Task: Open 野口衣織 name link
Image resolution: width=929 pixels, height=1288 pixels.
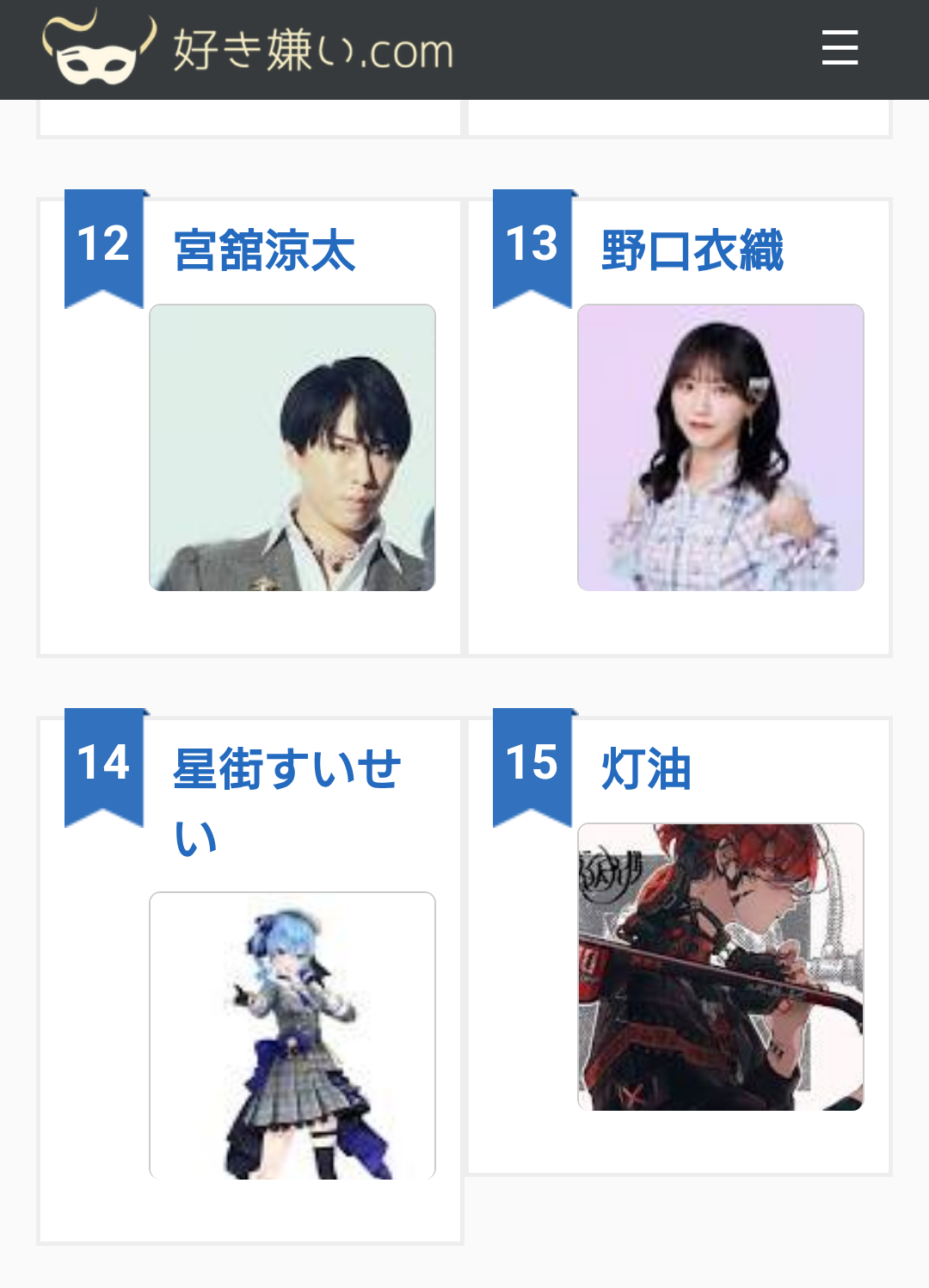Action: point(692,250)
